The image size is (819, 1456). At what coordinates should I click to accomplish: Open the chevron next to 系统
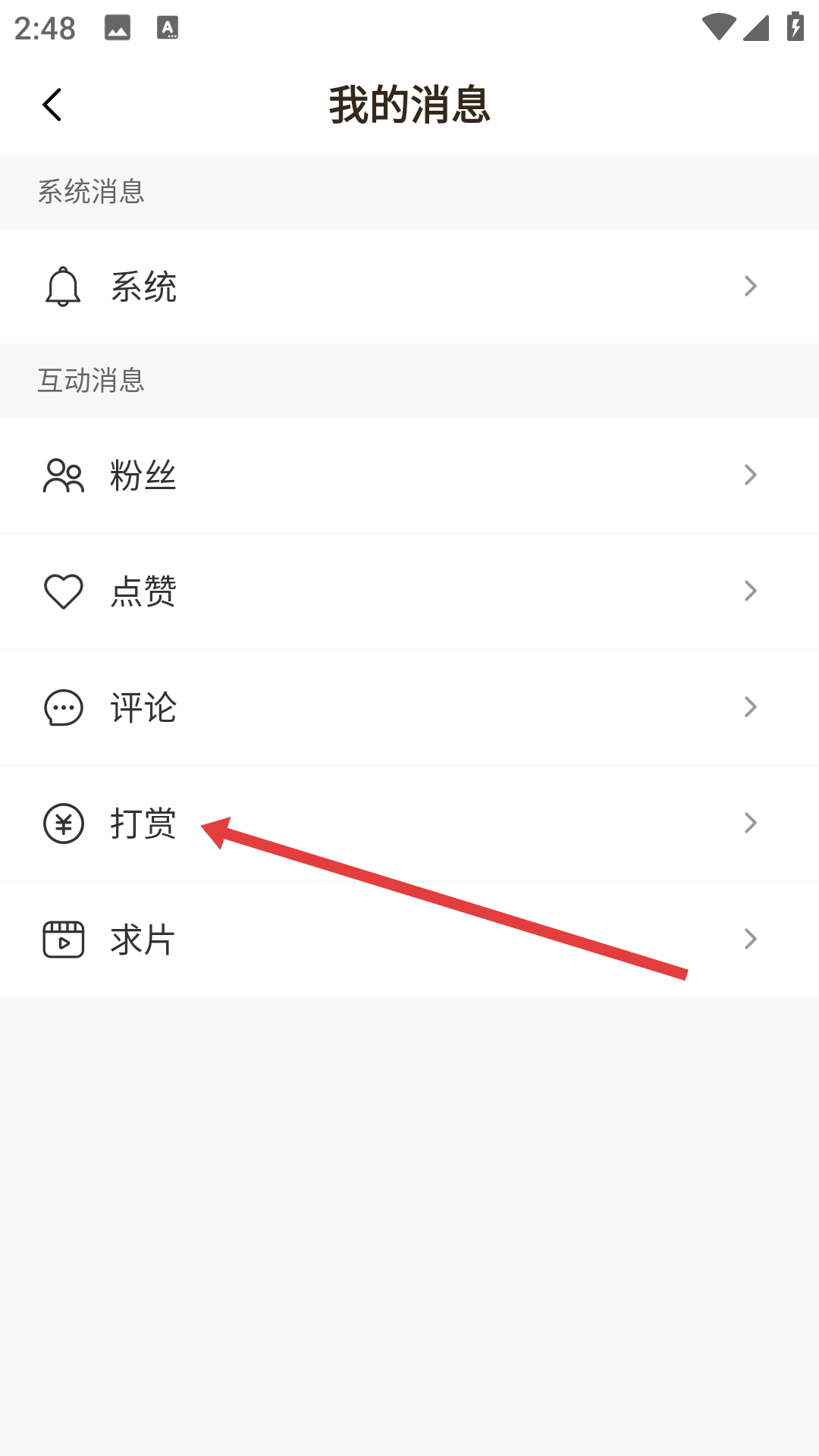tap(750, 286)
